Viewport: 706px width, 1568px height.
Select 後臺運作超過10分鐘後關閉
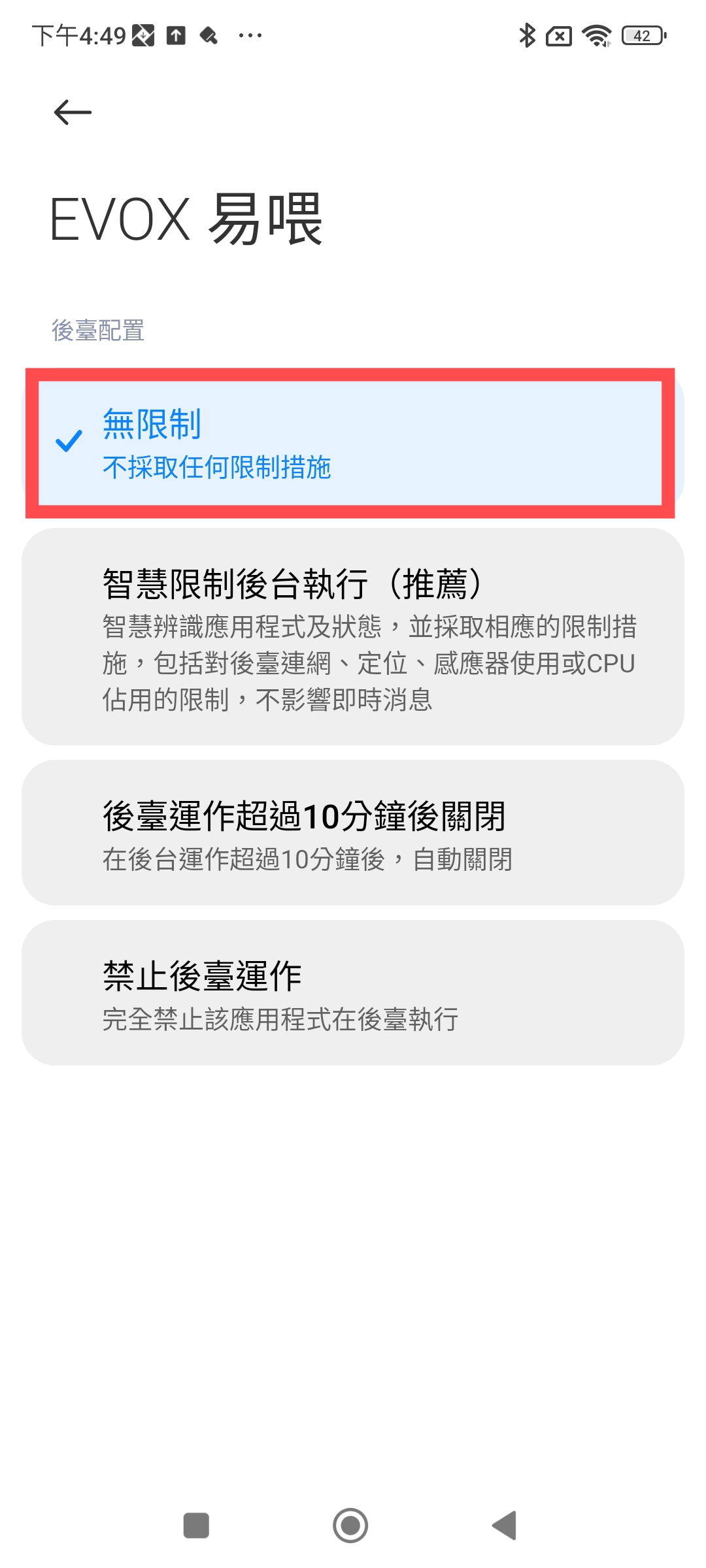(352, 833)
